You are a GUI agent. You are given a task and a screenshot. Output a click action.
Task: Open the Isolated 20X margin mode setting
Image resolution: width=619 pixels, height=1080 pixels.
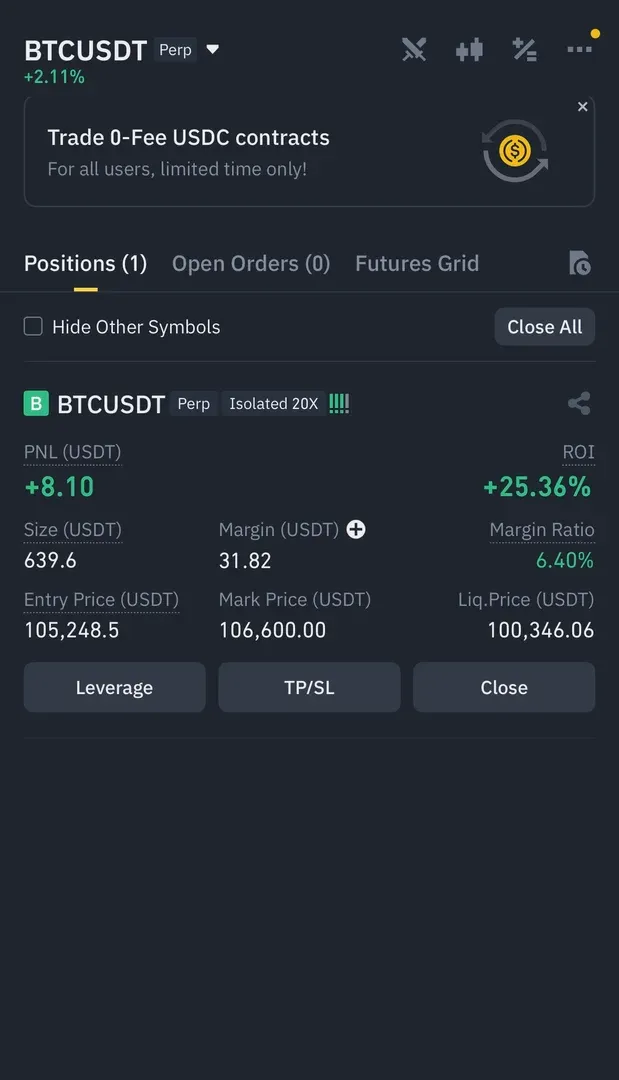pos(273,404)
